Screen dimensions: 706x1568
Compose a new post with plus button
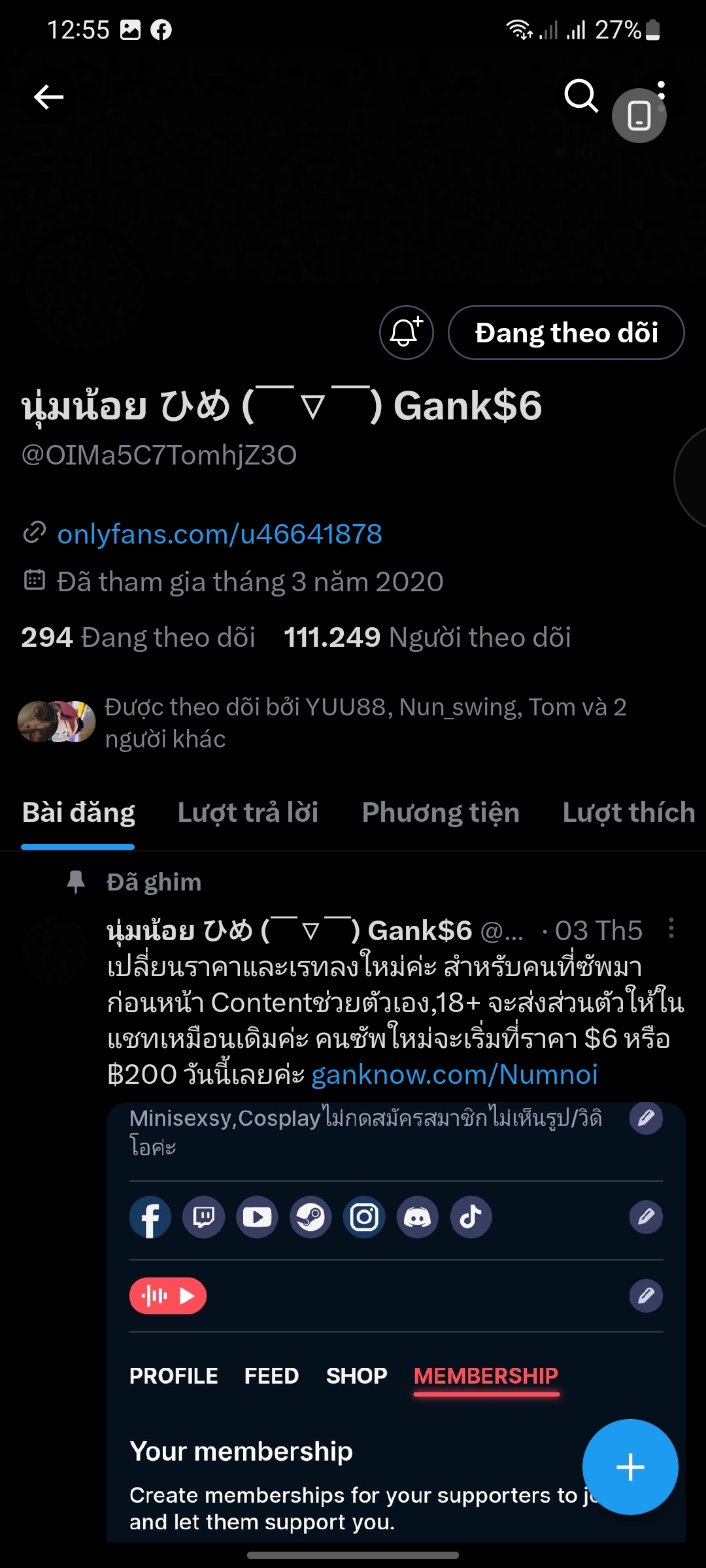click(x=630, y=1467)
